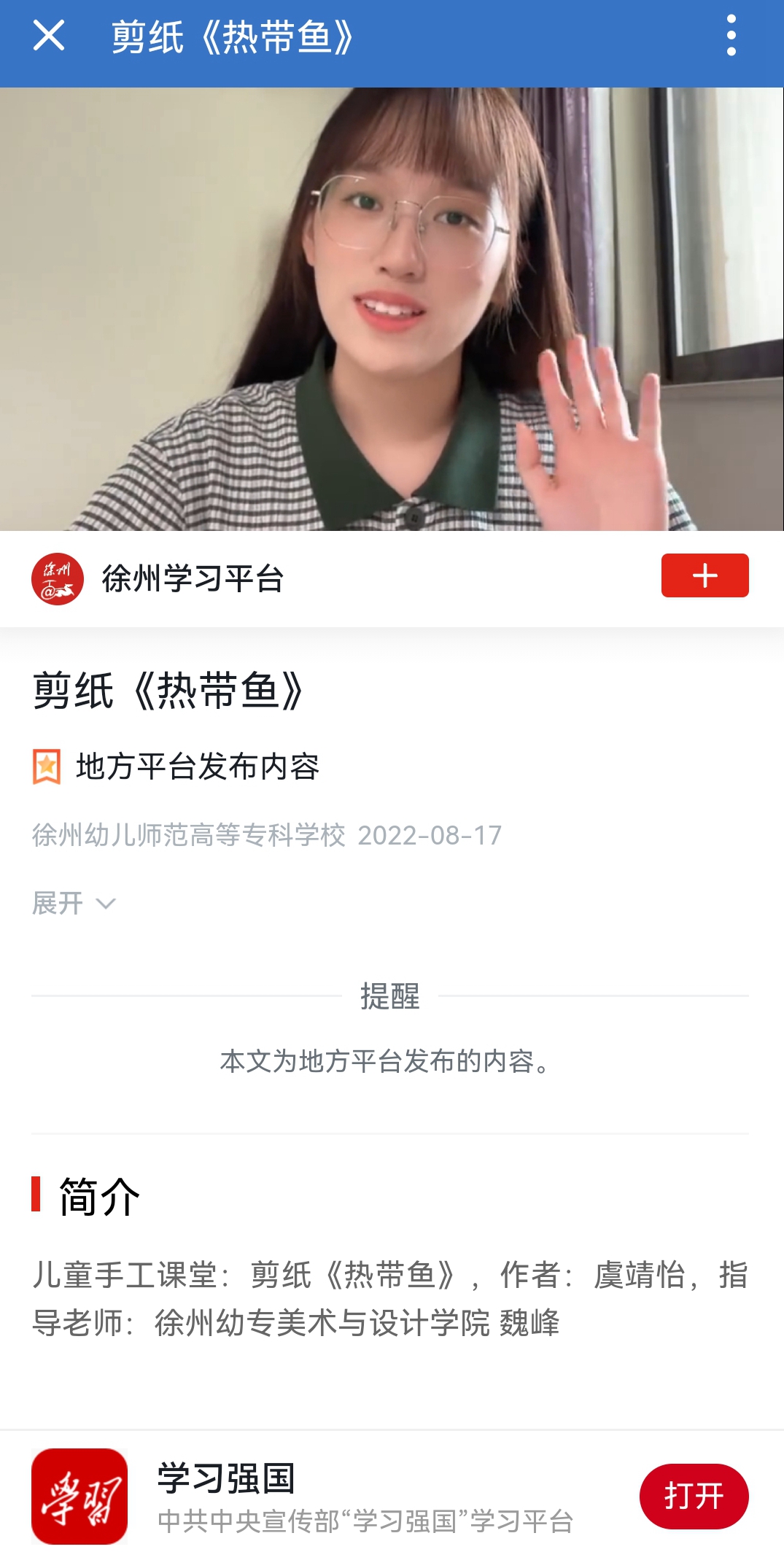Open the three-dot overflow menu
784x1560 pixels.
pos(731,36)
